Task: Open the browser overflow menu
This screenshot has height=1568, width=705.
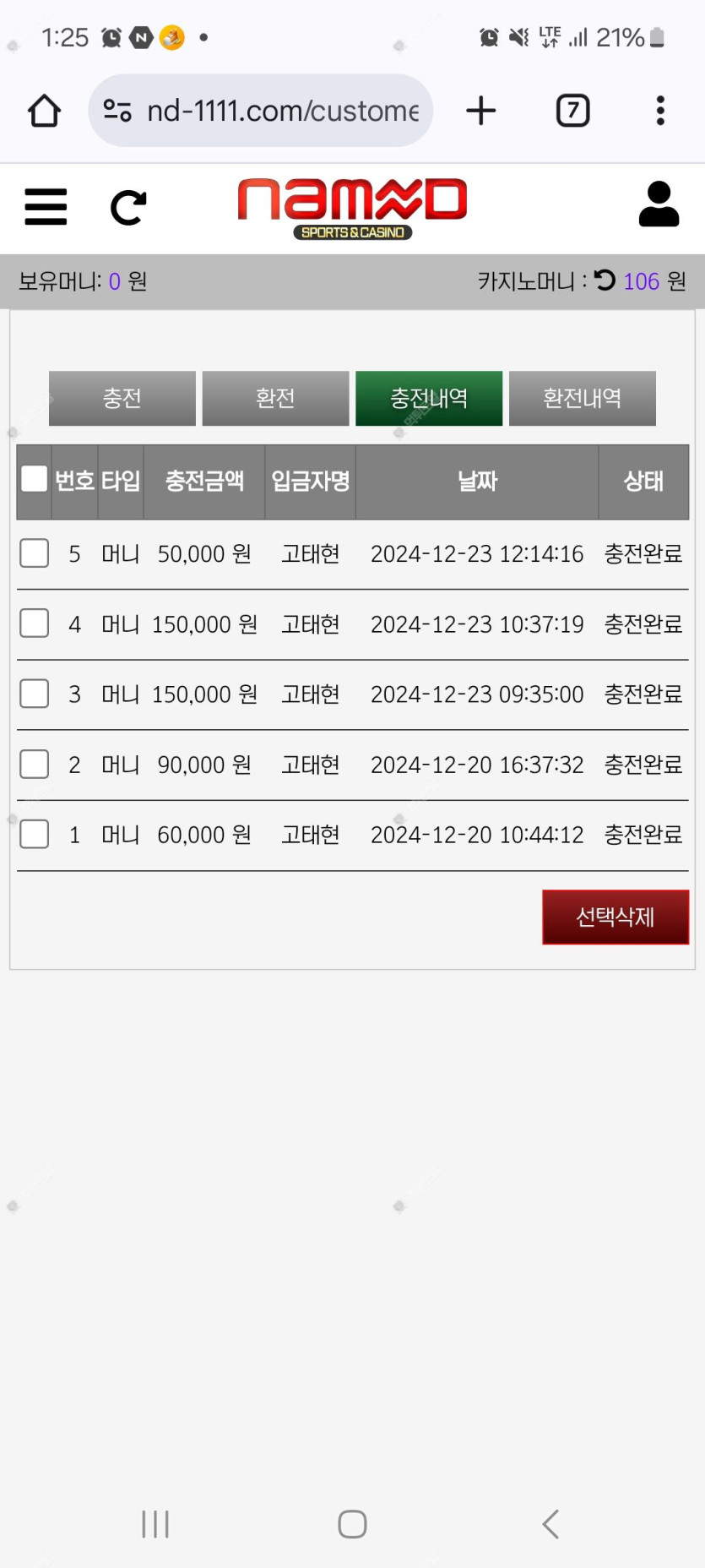Action: coord(660,111)
